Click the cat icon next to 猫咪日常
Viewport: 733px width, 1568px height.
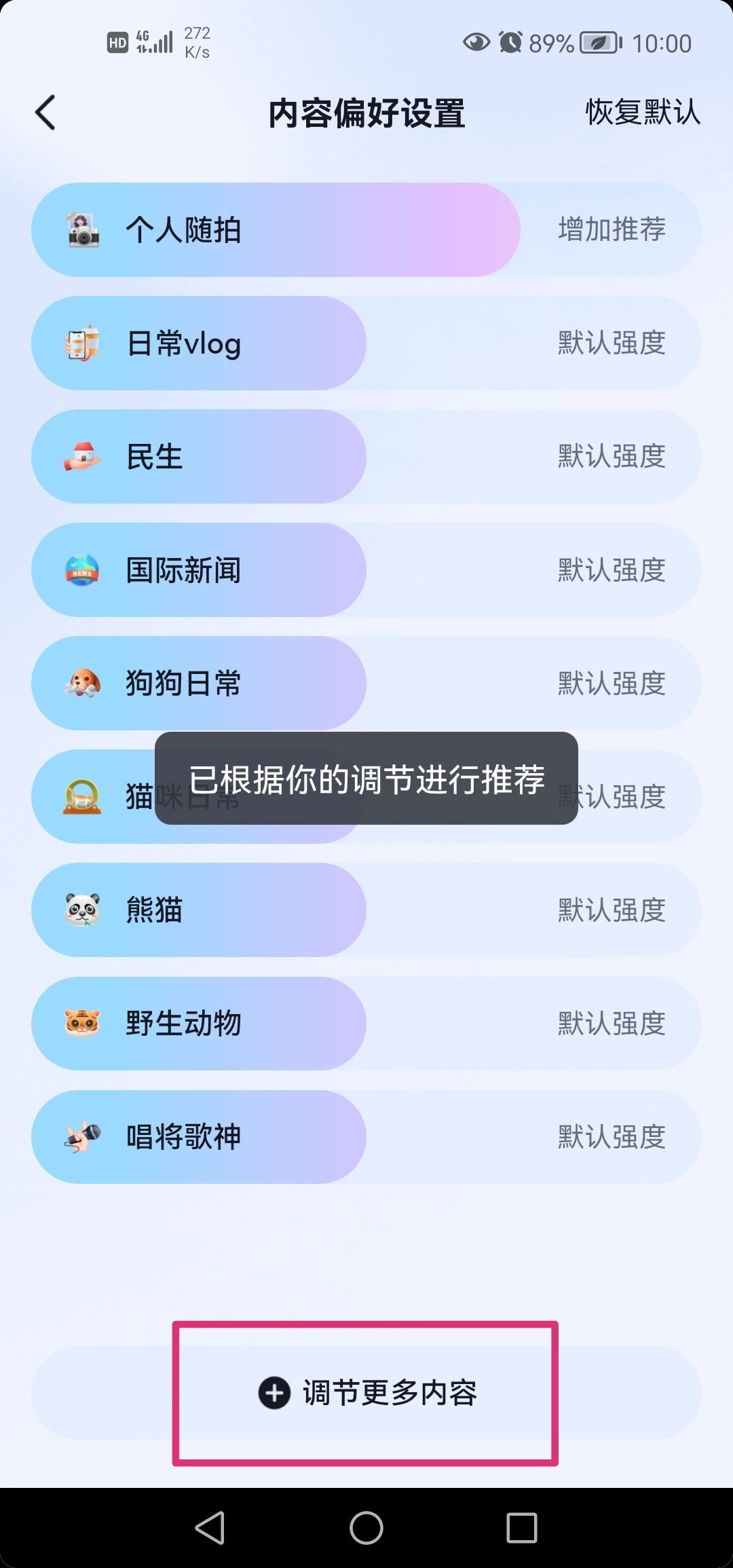(x=81, y=797)
